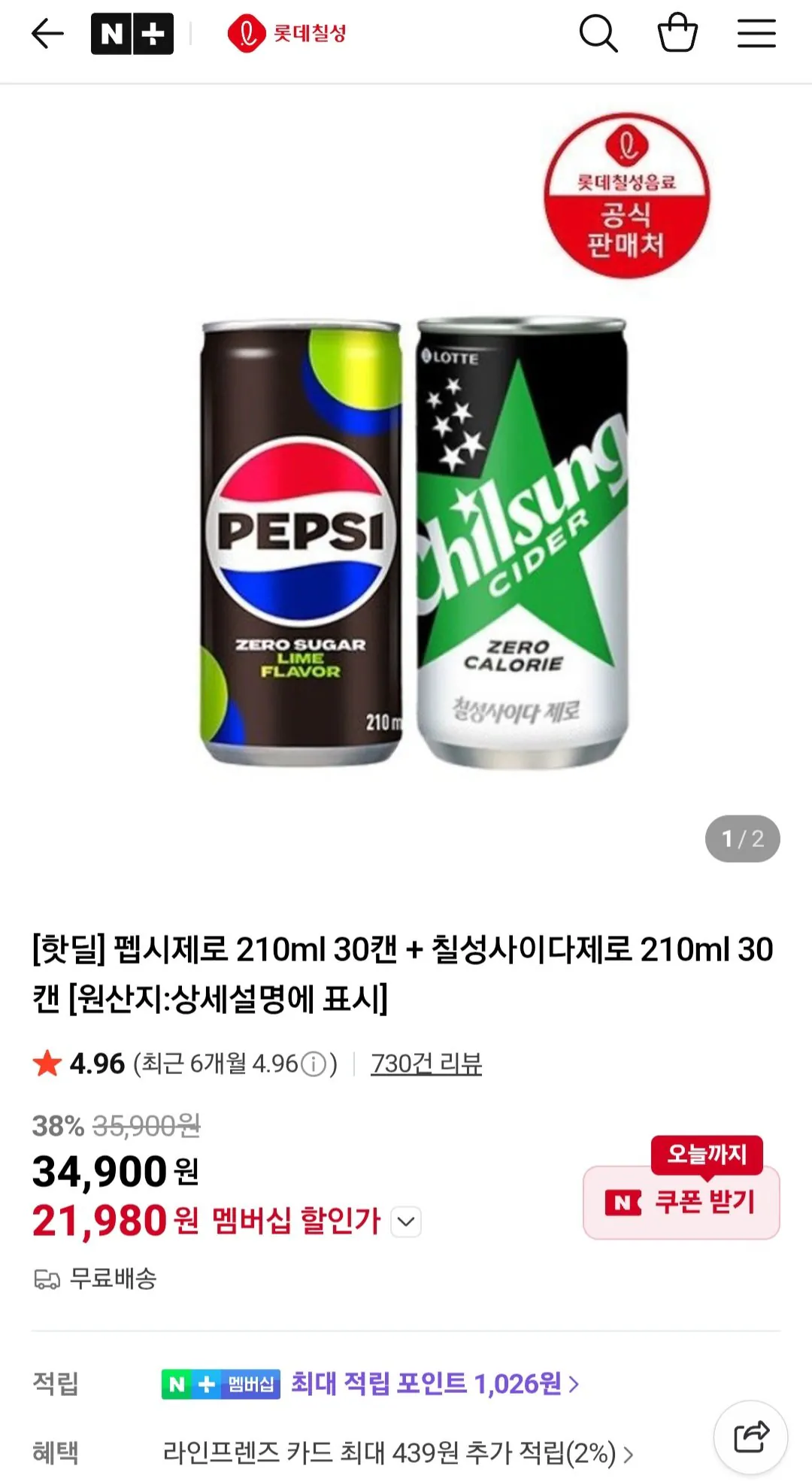Image resolution: width=812 pixels, height=1481 pixels.
Task: Click the Pepsi and Chilsung product photo
Action: pyautogui.click(x=406, y=542)
